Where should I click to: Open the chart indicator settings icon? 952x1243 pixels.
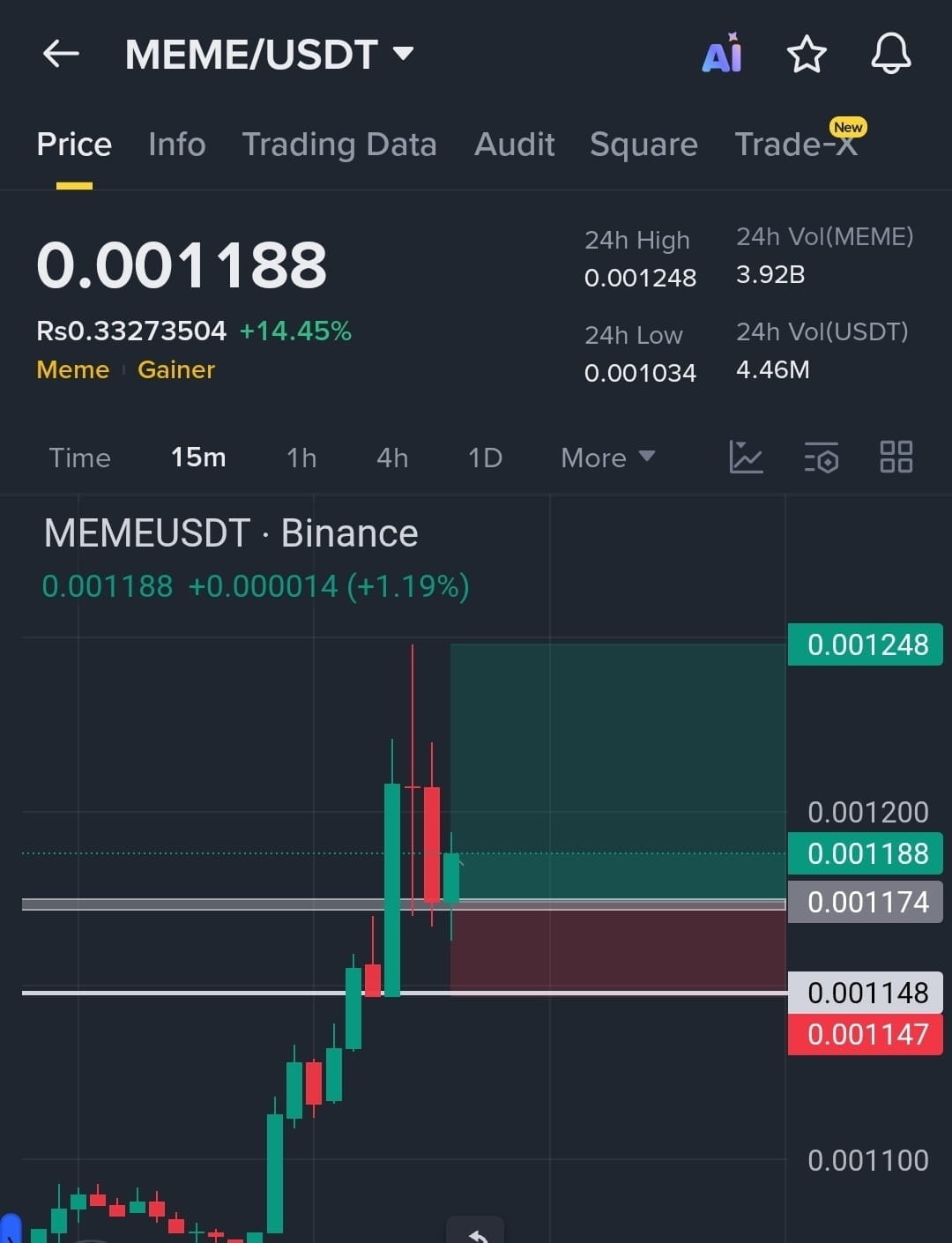822,457
